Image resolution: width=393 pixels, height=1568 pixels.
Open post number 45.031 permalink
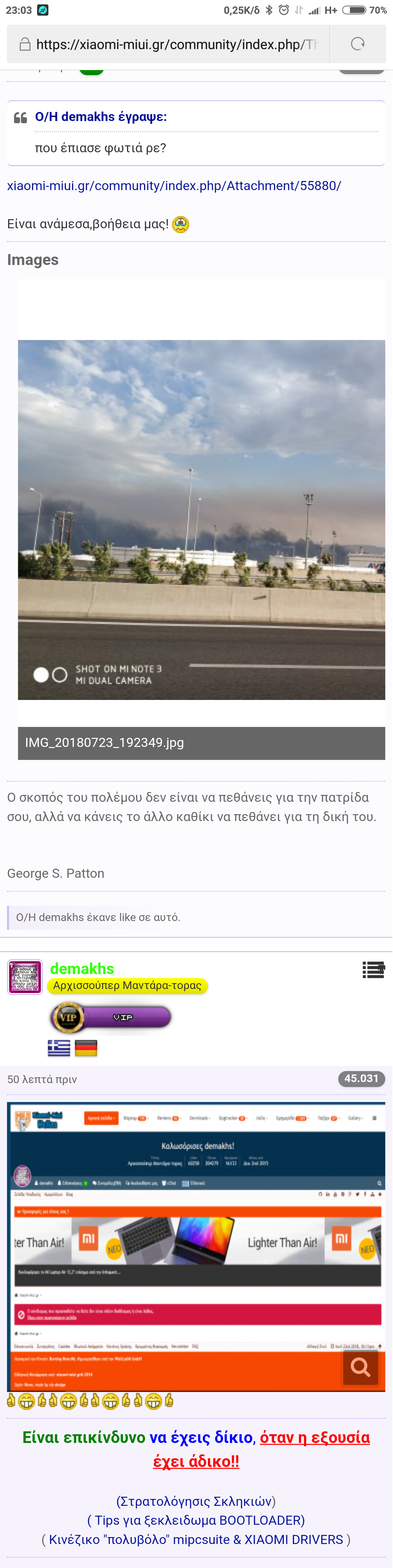(361, 1079)
